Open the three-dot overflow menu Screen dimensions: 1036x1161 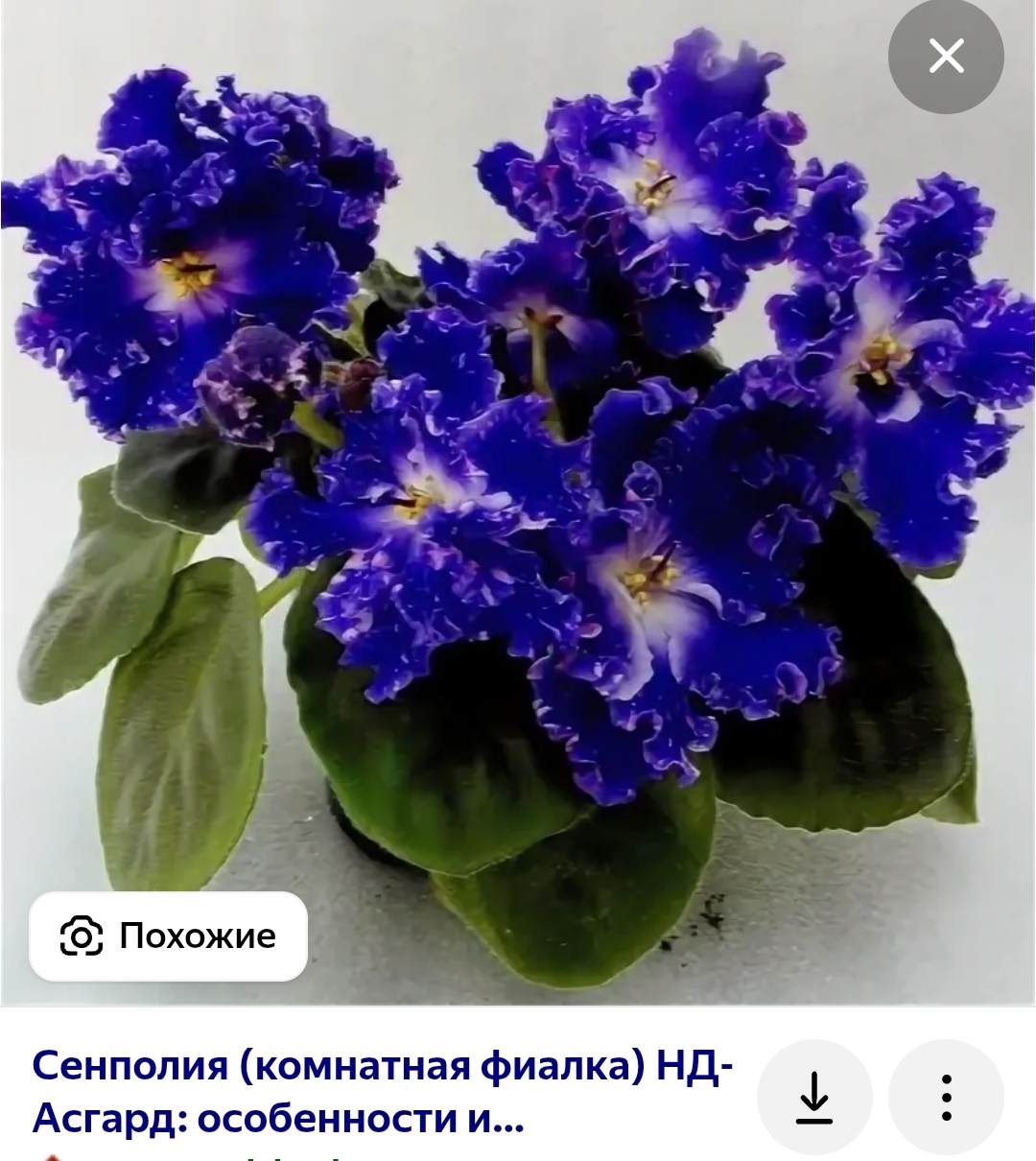[x=946, y=1097]
